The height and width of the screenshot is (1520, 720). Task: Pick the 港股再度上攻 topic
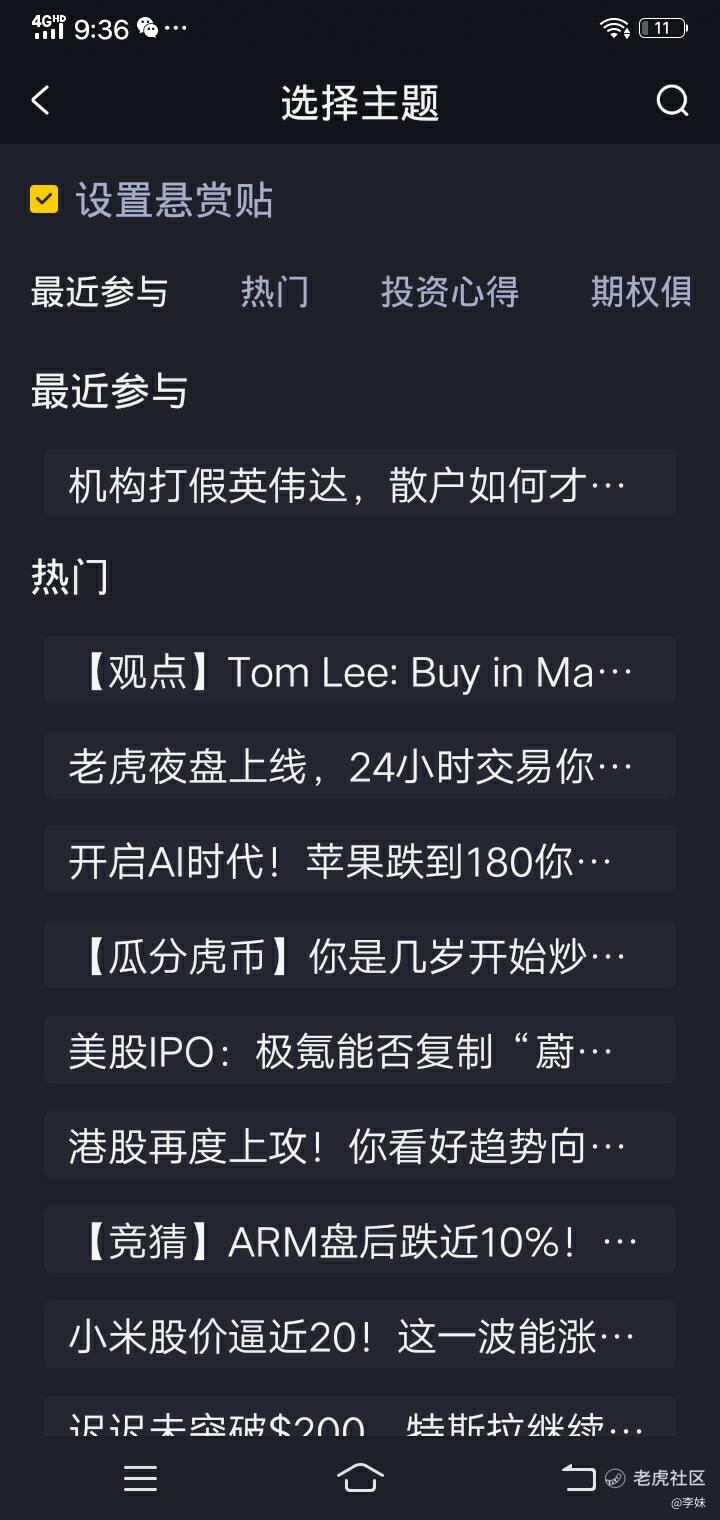pos(360,1145)
